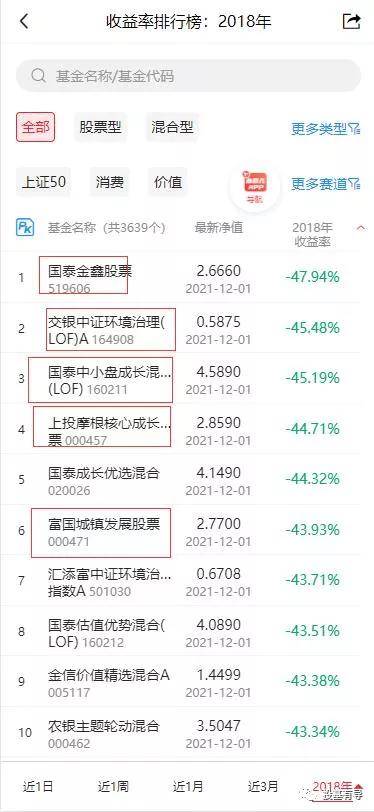
Task: Open 更多赛道 filter options
Action: click(325, 184)
